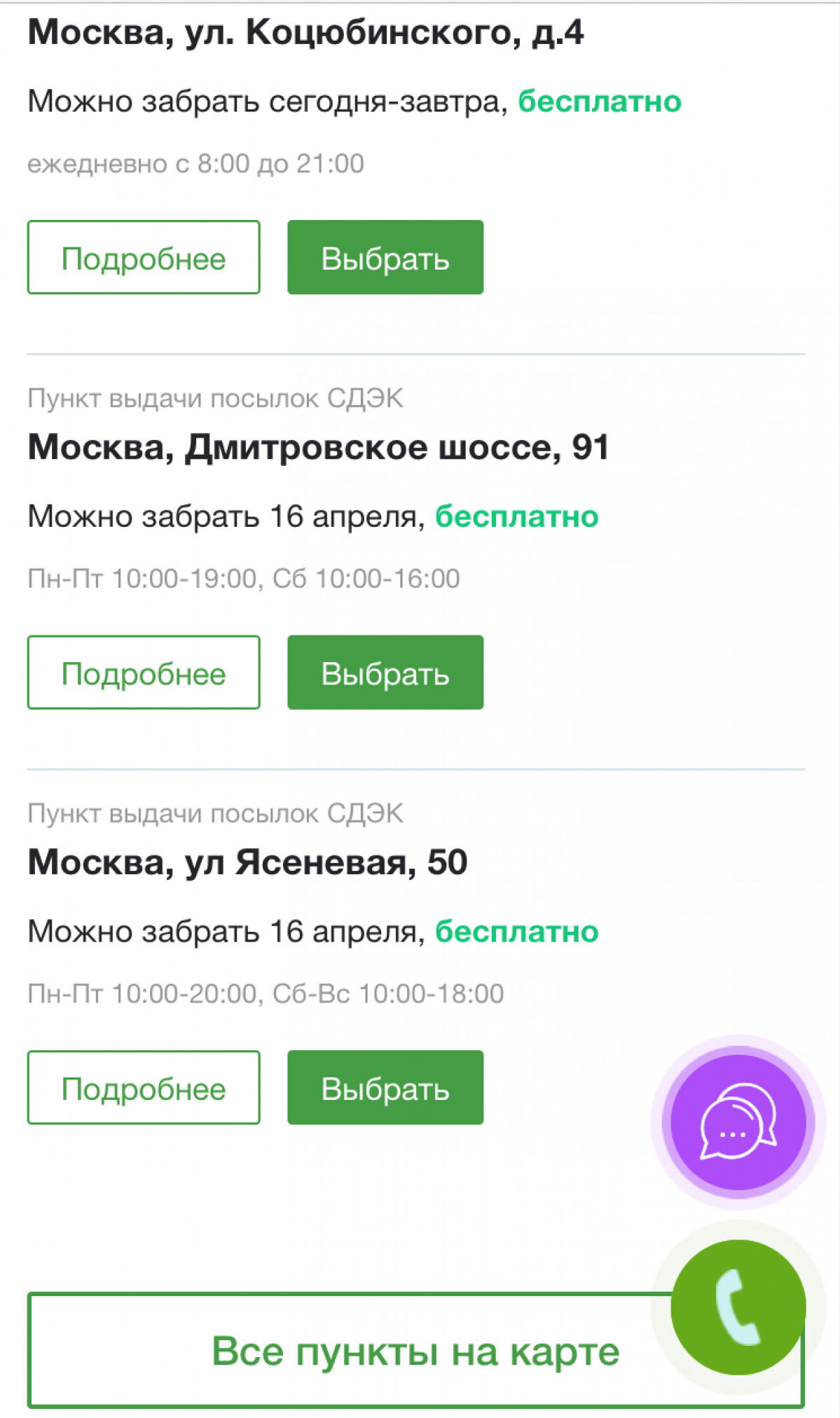
Task: Tap Выбрать for ул Ясеневая, 50
Action: 385,1087
